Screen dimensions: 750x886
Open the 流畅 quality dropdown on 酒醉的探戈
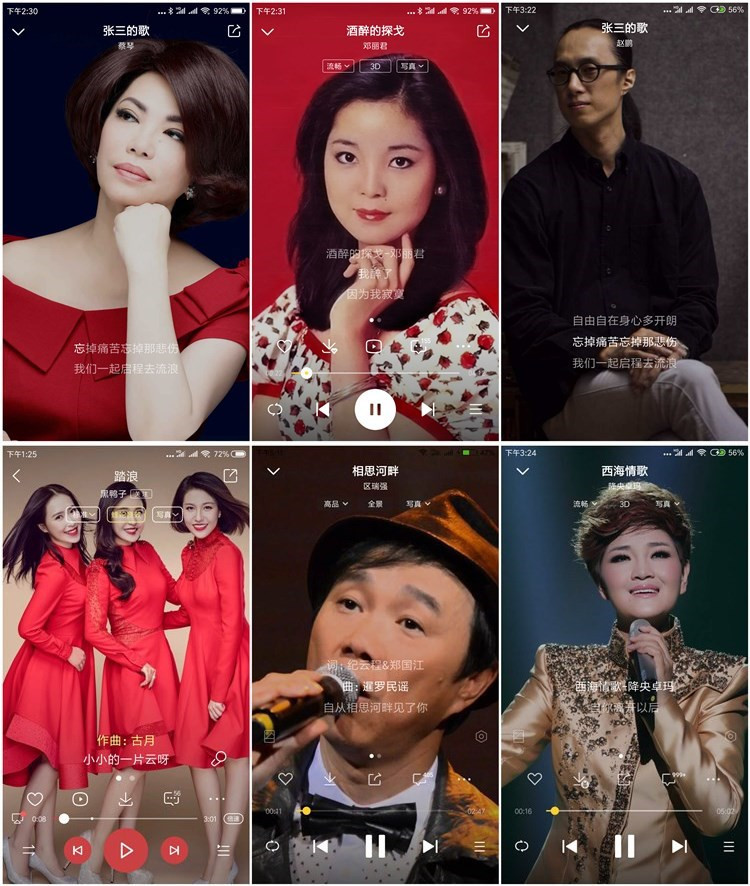(336, 65)
